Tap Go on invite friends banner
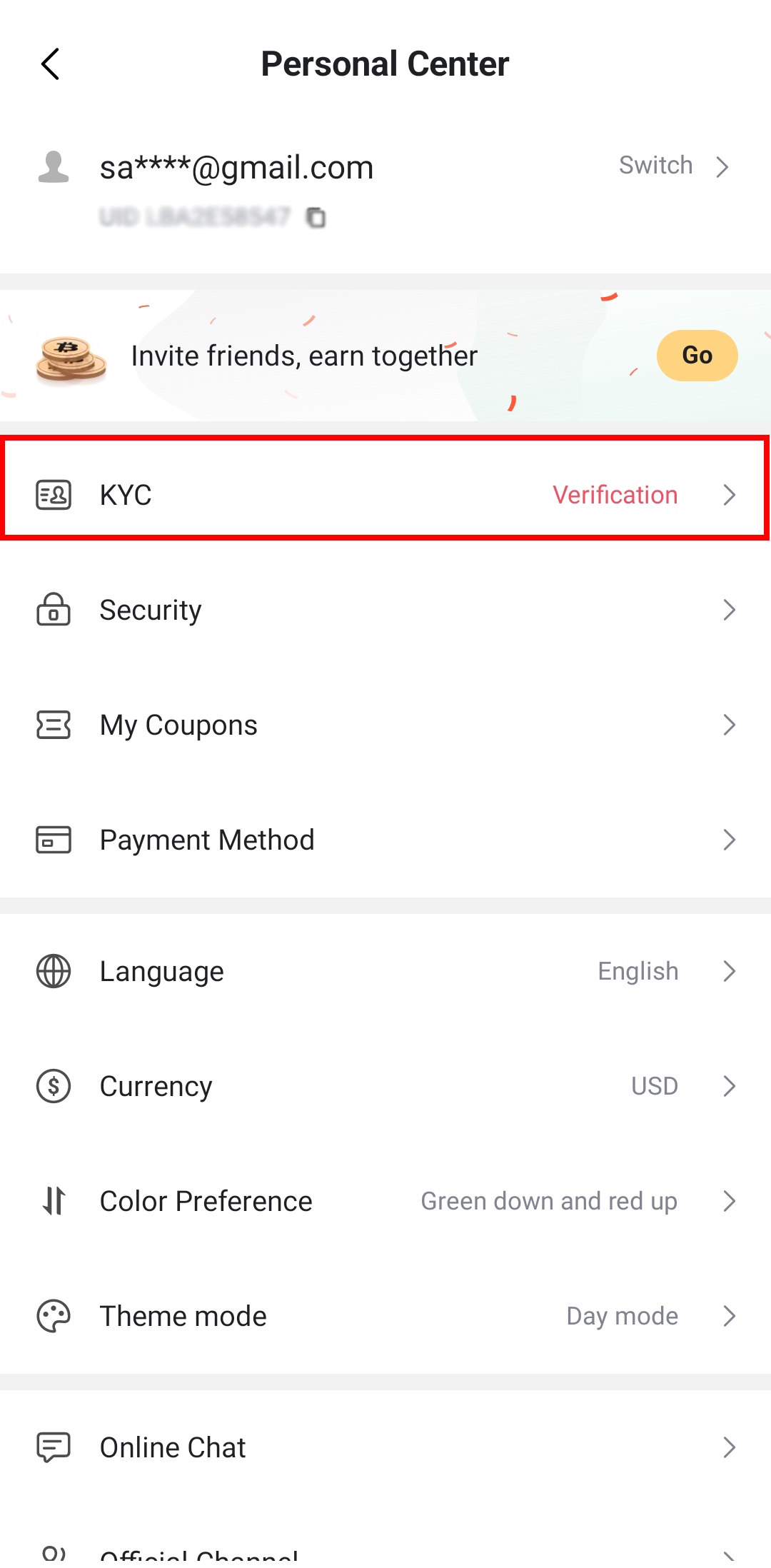This screenshot has width=771, height=1568. pyautogui.click(x=697, y=355)
